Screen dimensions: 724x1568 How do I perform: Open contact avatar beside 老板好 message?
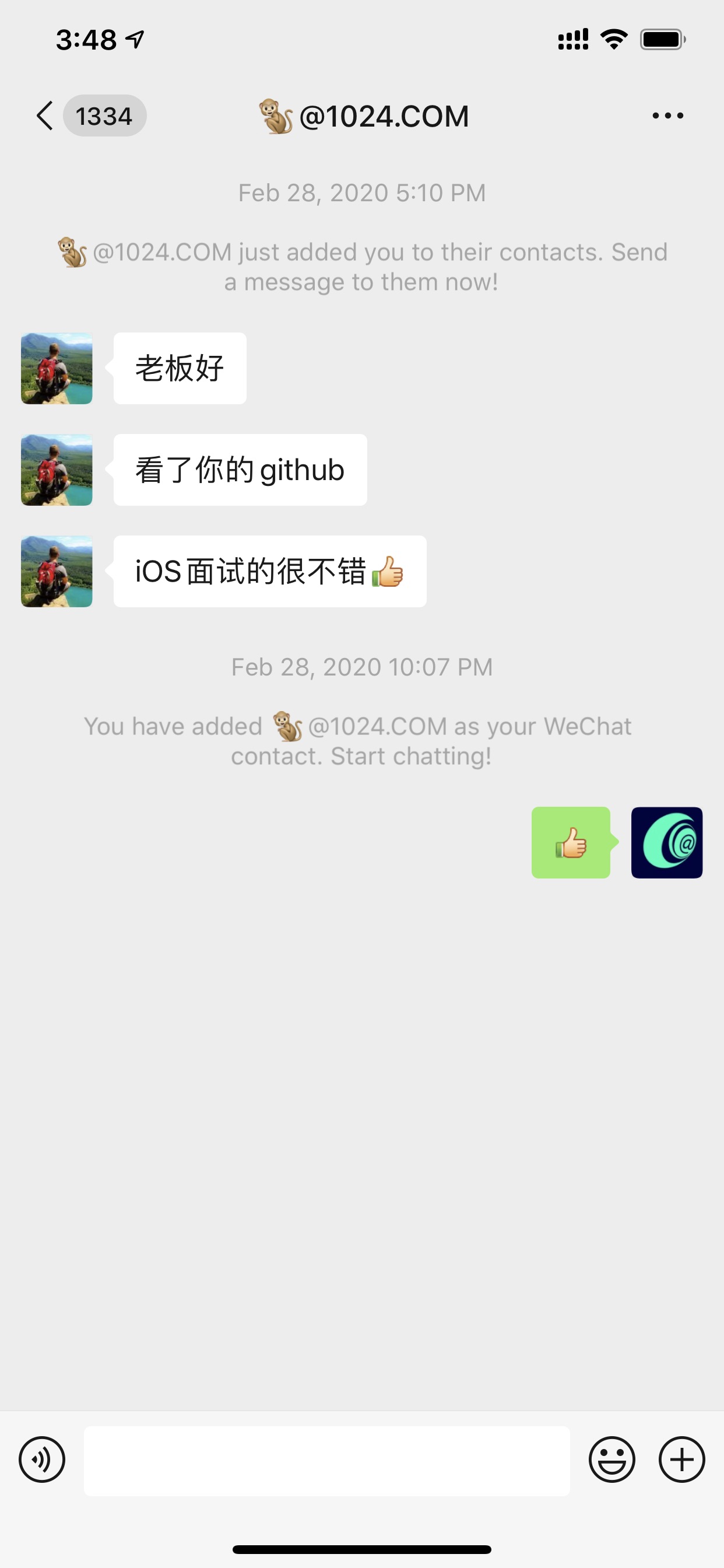tap(57, 368)
